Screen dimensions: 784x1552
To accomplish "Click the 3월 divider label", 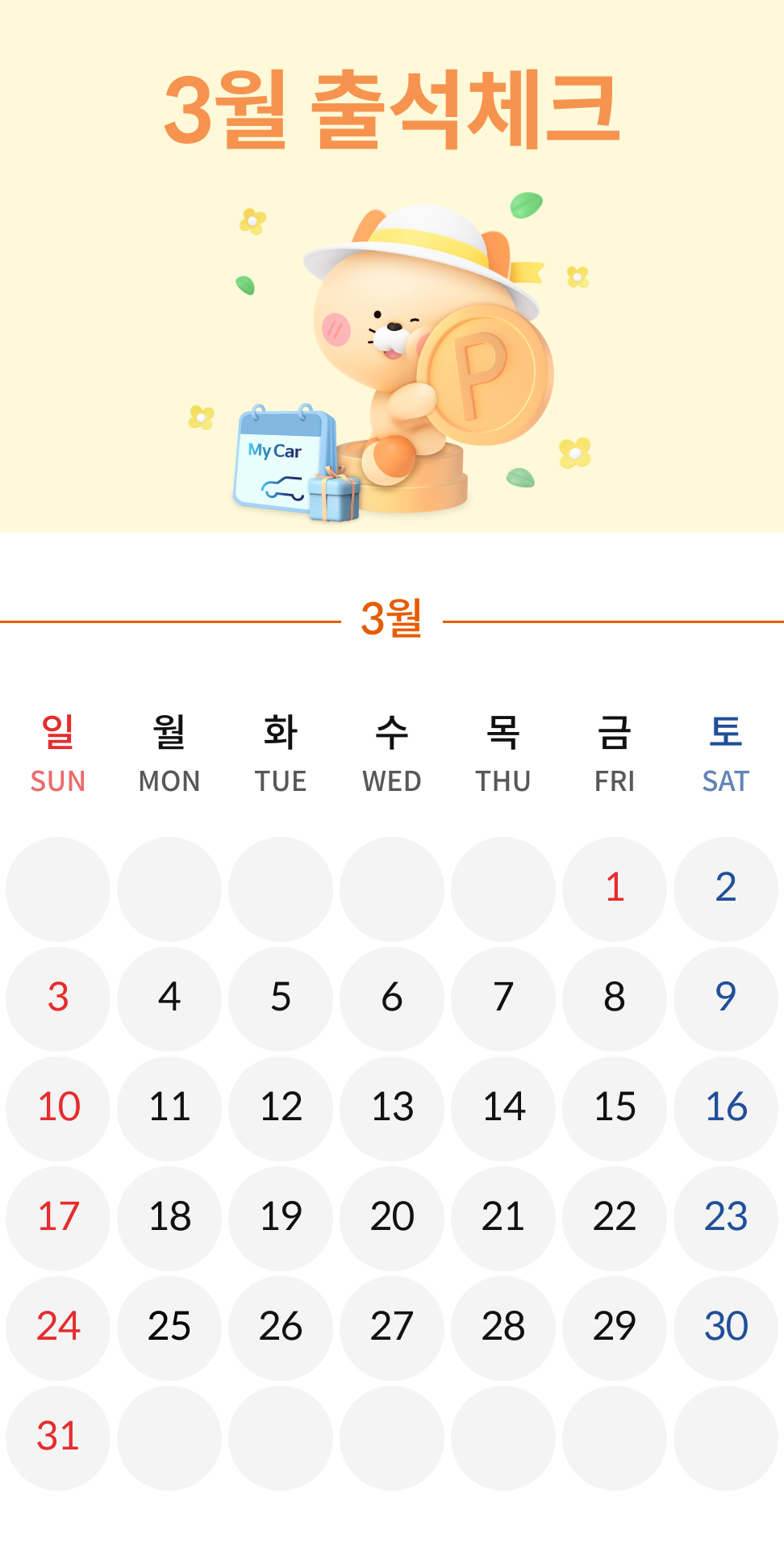I will [392, 620].
